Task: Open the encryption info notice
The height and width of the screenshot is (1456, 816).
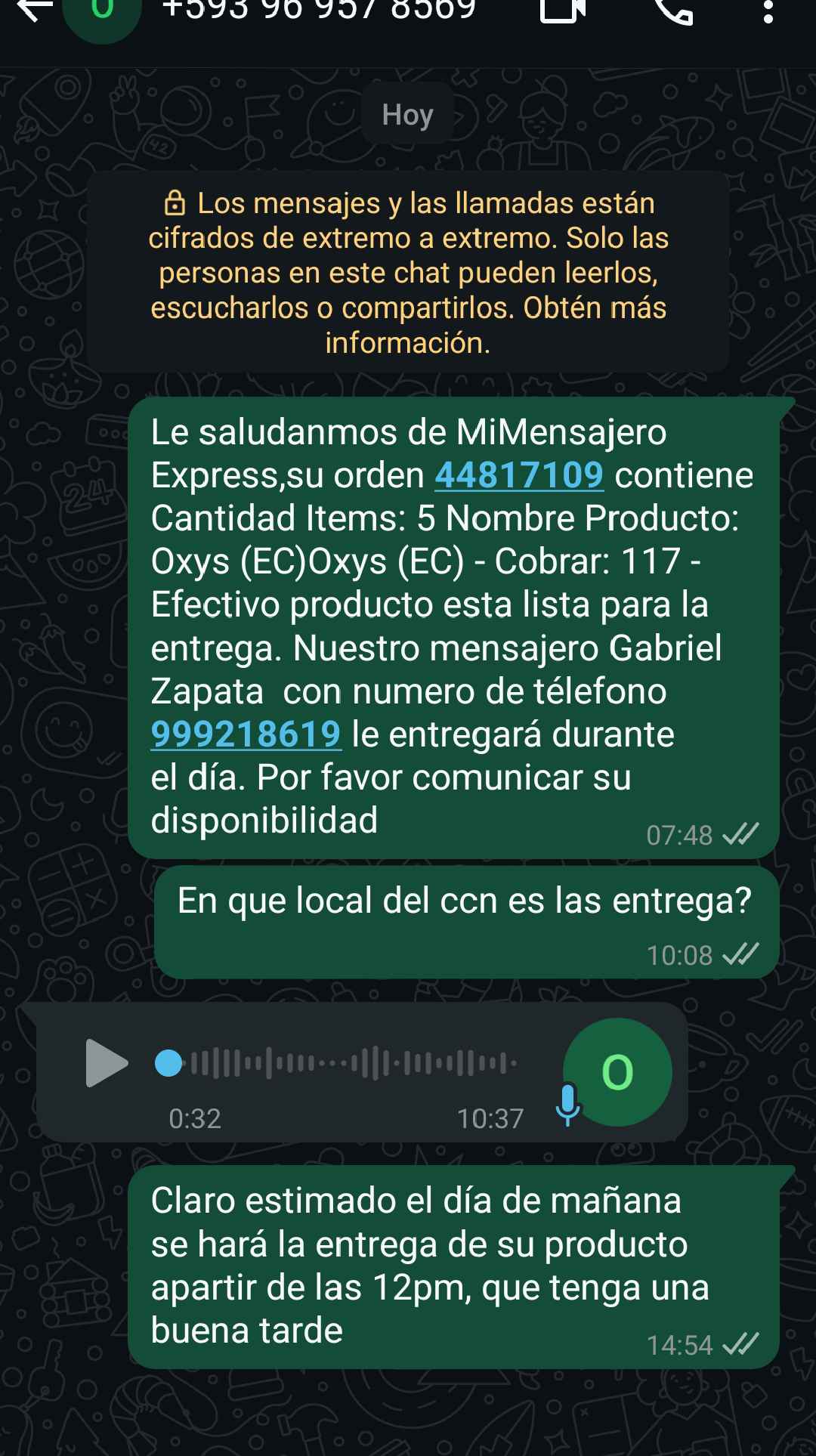Action: pos(408,272)
